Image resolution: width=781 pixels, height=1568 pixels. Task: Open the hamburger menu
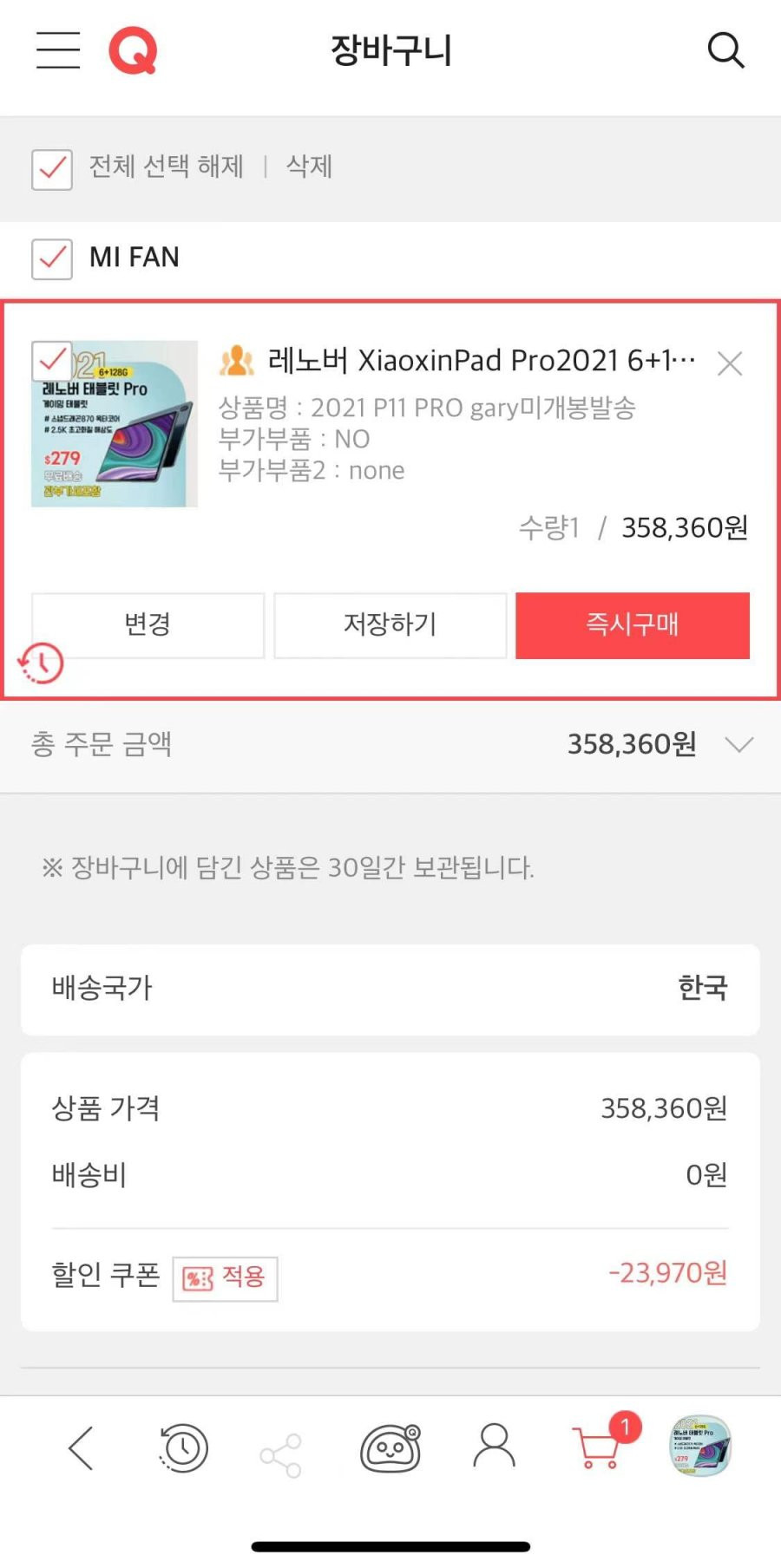pyautogui.click(x=58, y=50)
